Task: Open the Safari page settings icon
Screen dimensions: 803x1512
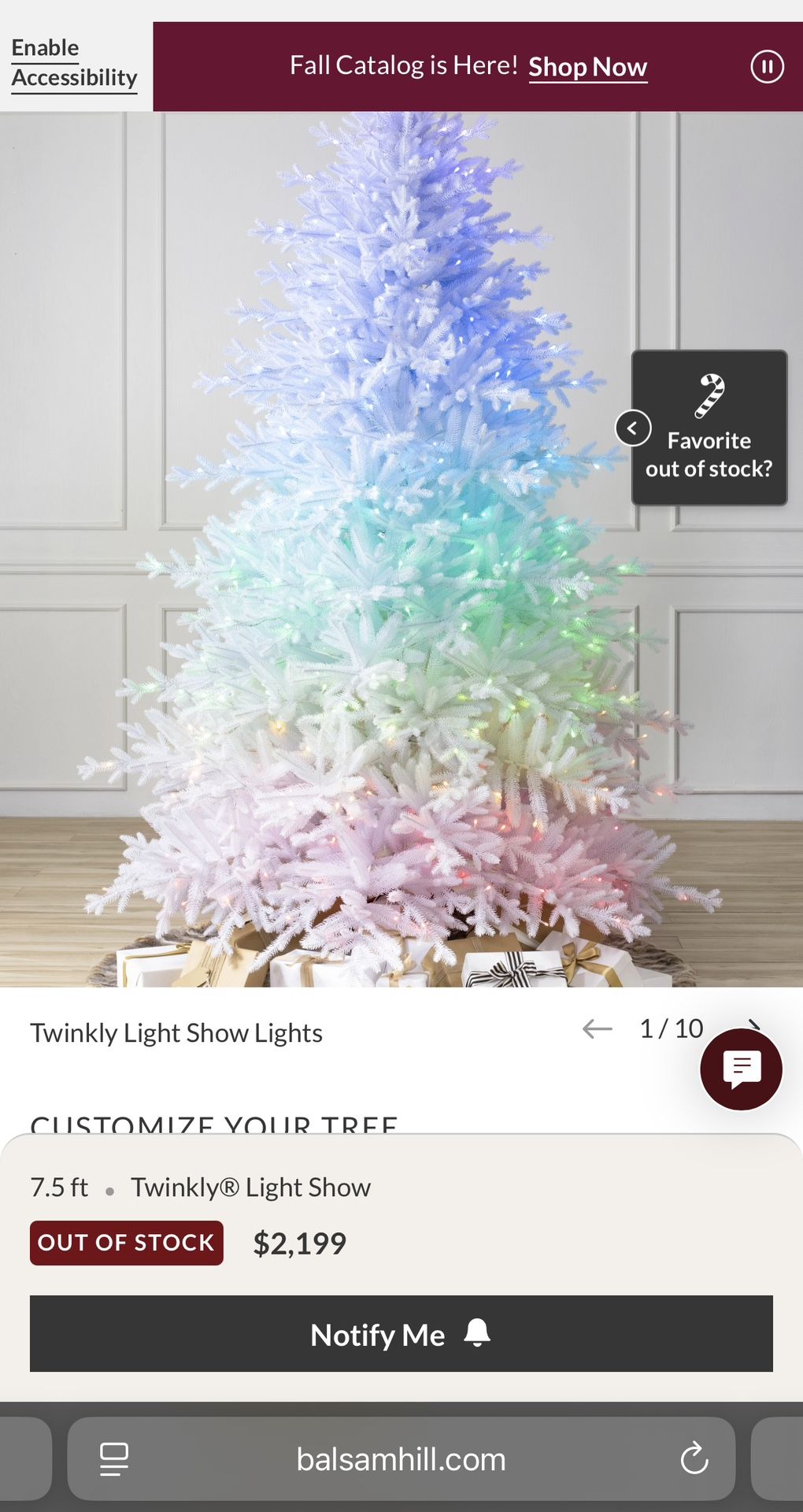Action: coord(114,1459)
